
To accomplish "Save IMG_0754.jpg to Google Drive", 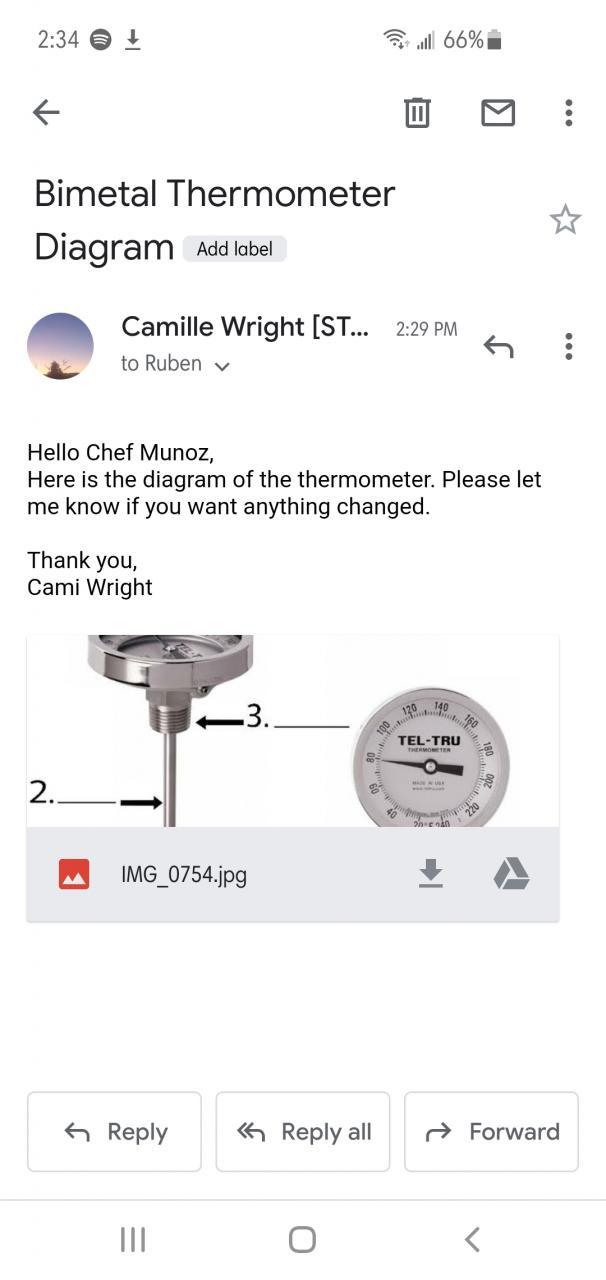I will [511, 874].
